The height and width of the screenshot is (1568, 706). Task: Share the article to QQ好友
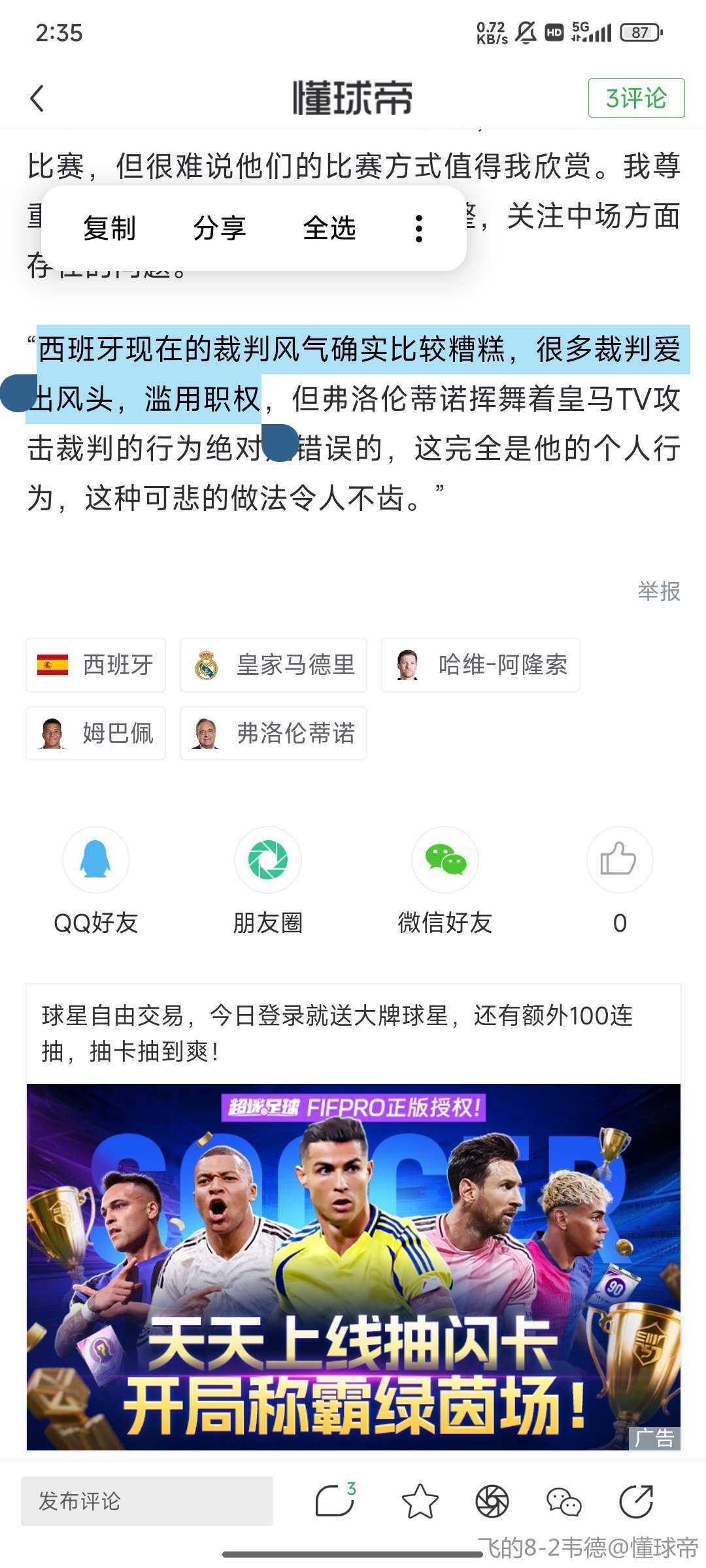(x=96, y=860)
